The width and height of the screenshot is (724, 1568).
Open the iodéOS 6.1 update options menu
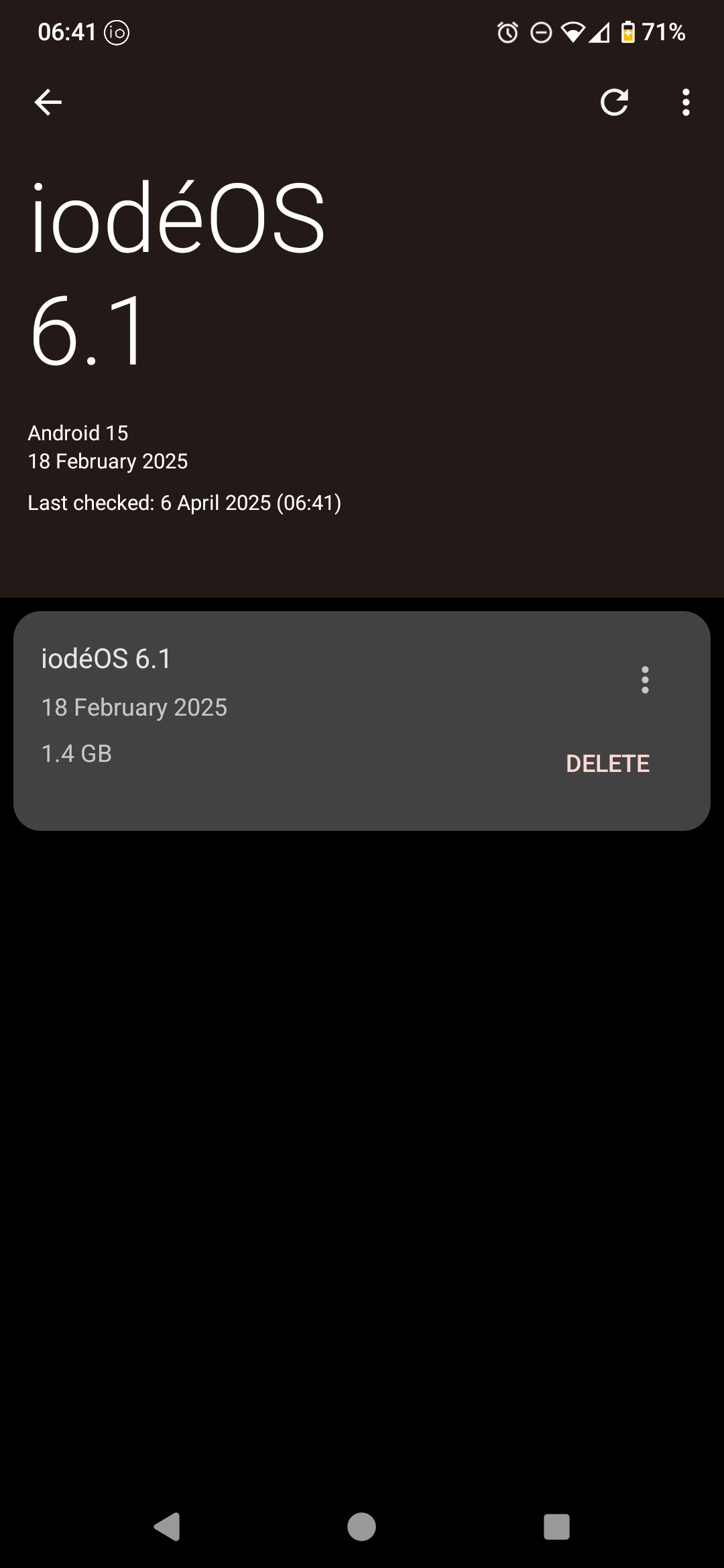point(645,679)
